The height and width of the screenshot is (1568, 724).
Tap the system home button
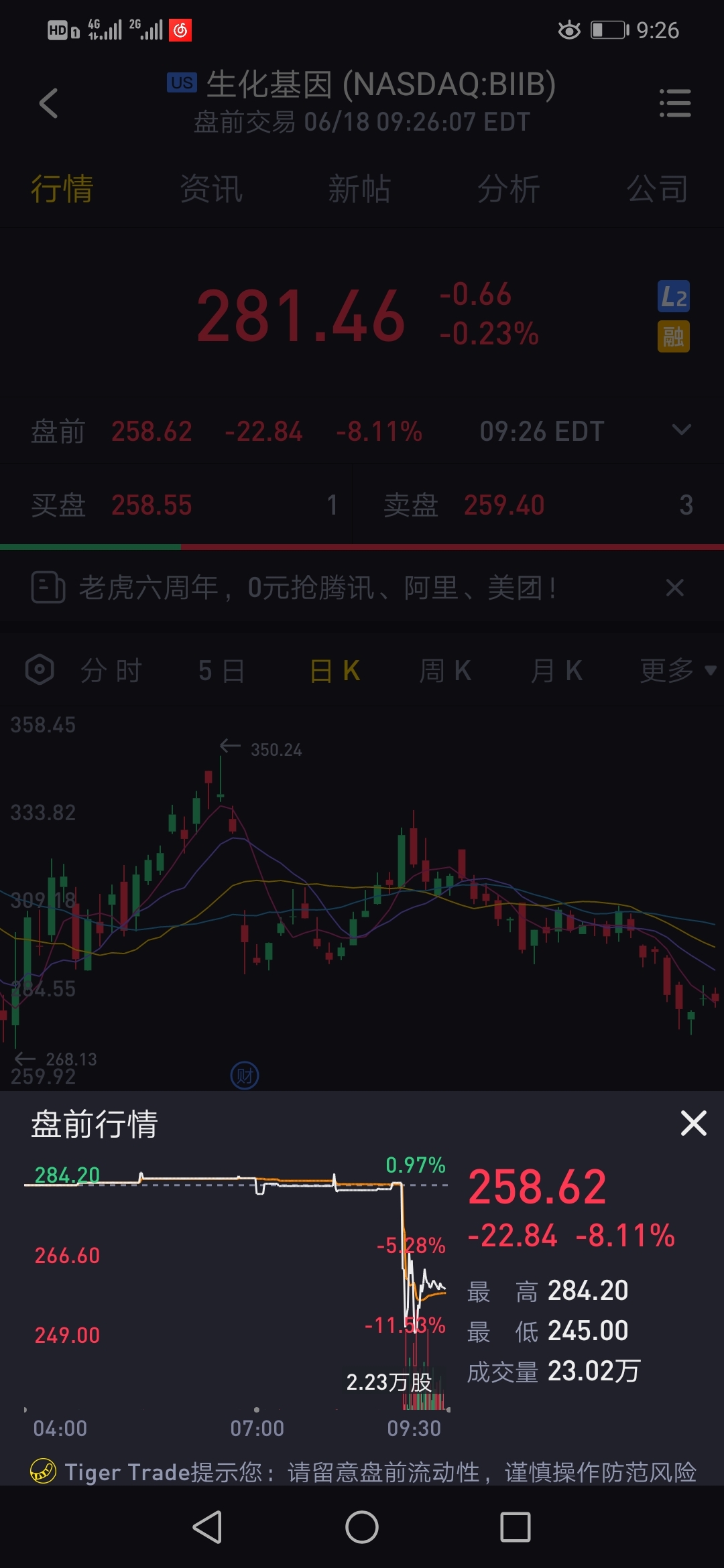pos(362,1527)
